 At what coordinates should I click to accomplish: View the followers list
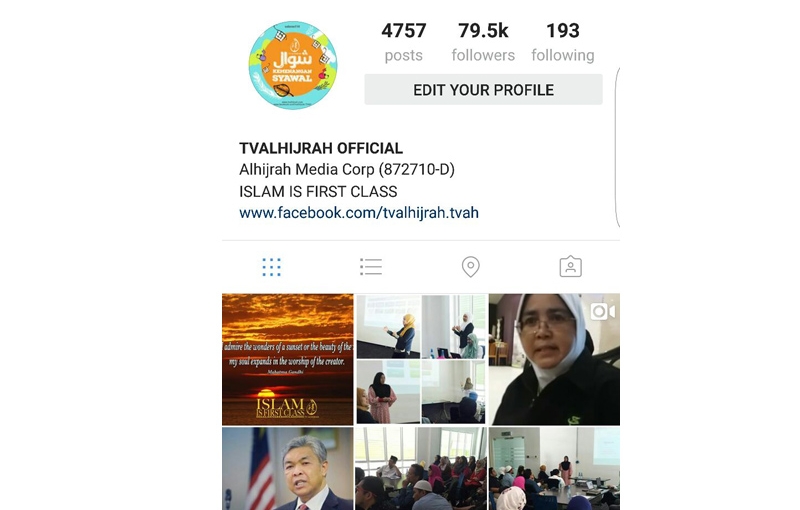[483, 42]
